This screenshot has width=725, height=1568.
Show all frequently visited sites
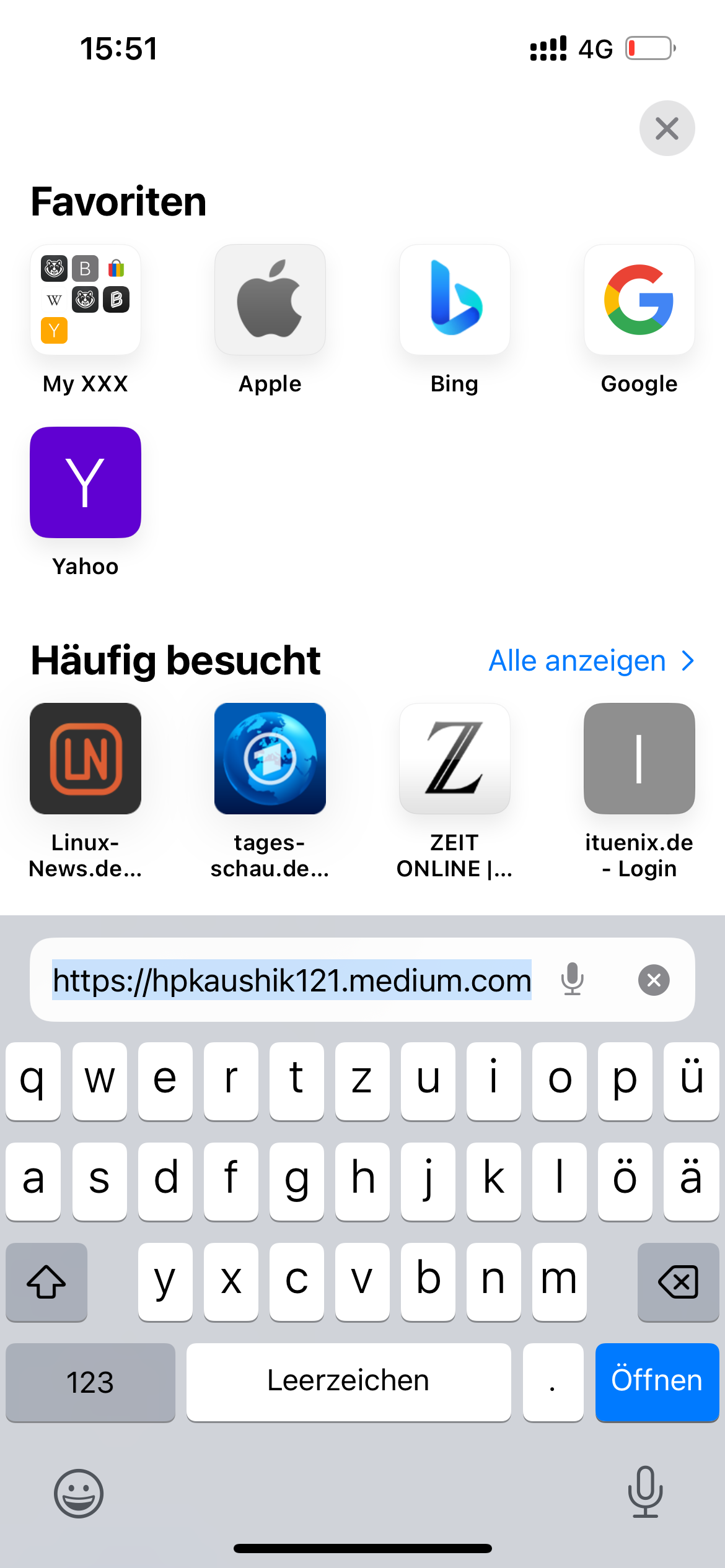click(x=591, y=661)
